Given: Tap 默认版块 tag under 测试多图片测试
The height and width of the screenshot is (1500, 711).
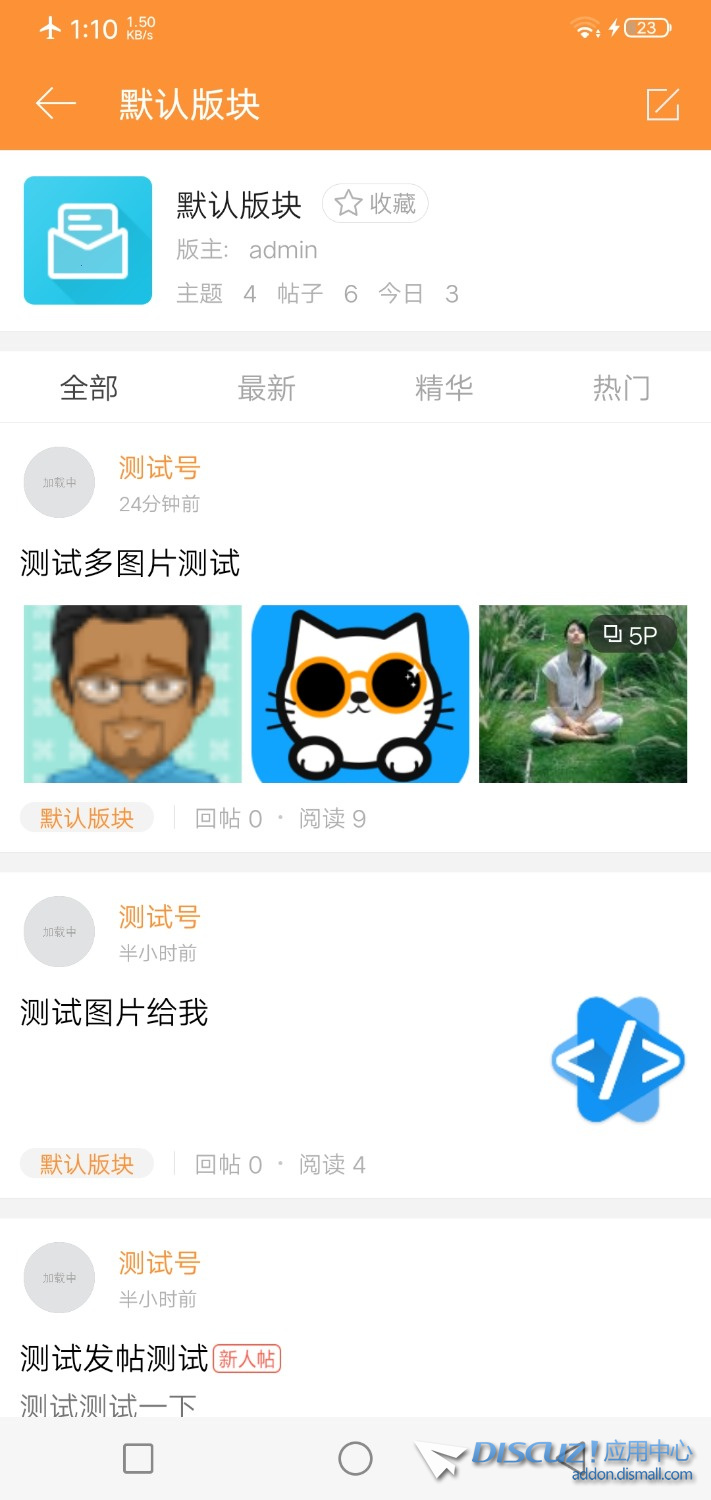Looking at the screenshot, I should click(87, 818).
